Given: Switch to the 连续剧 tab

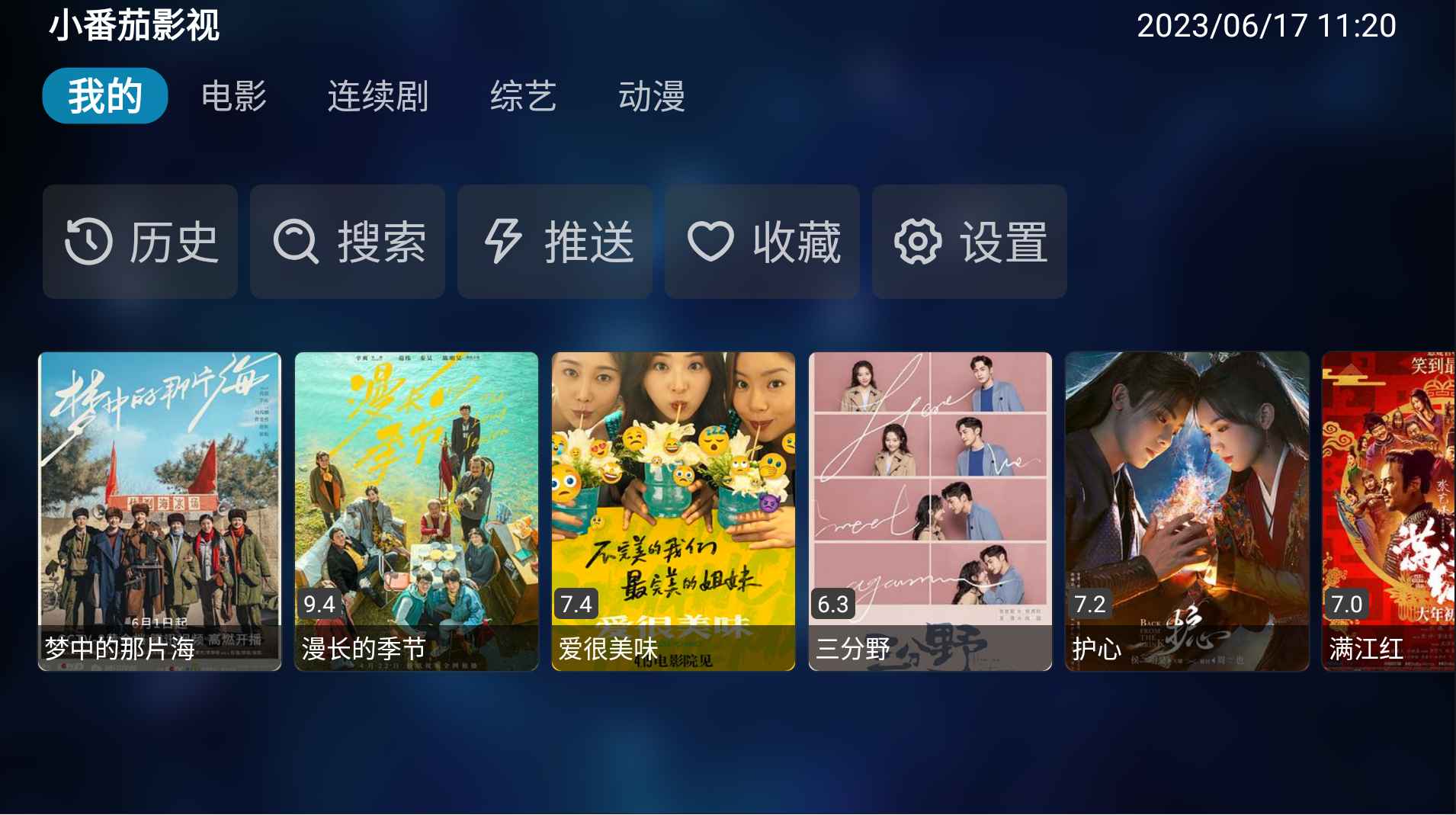Looking at the screenshot, I should 378,96.
